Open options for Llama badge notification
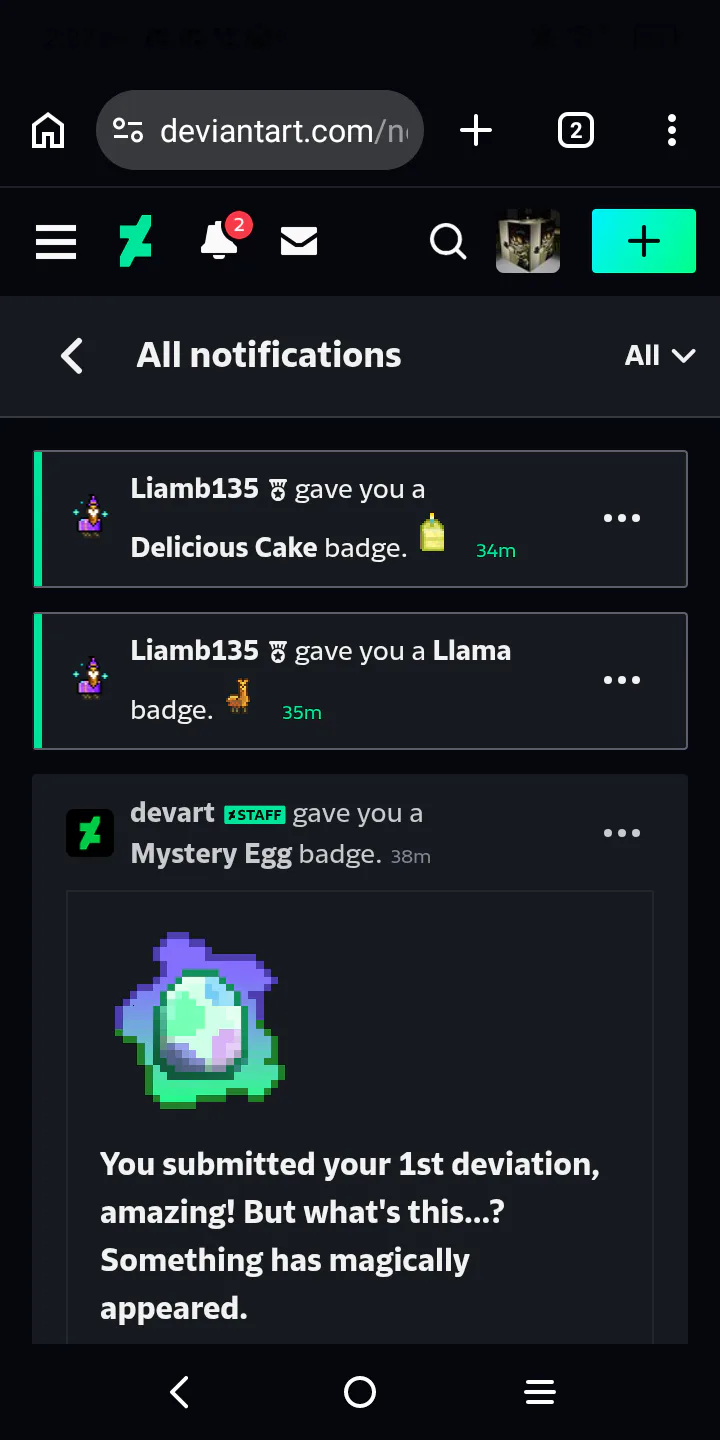Screen dimensions: 720x1440 (x=622, y=680)
